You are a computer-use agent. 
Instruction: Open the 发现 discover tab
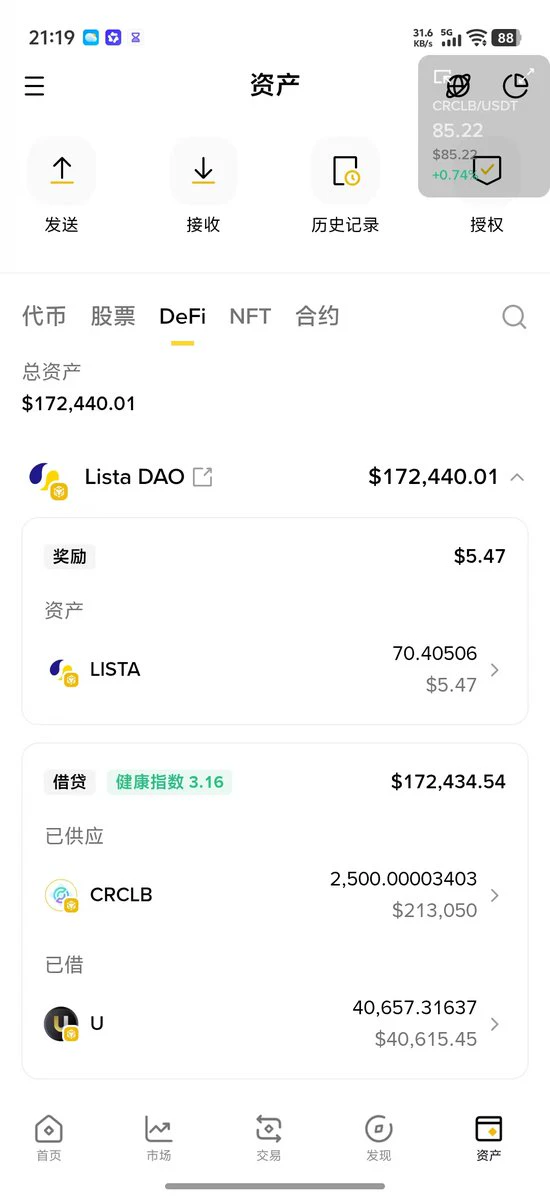click(378, 1139)
